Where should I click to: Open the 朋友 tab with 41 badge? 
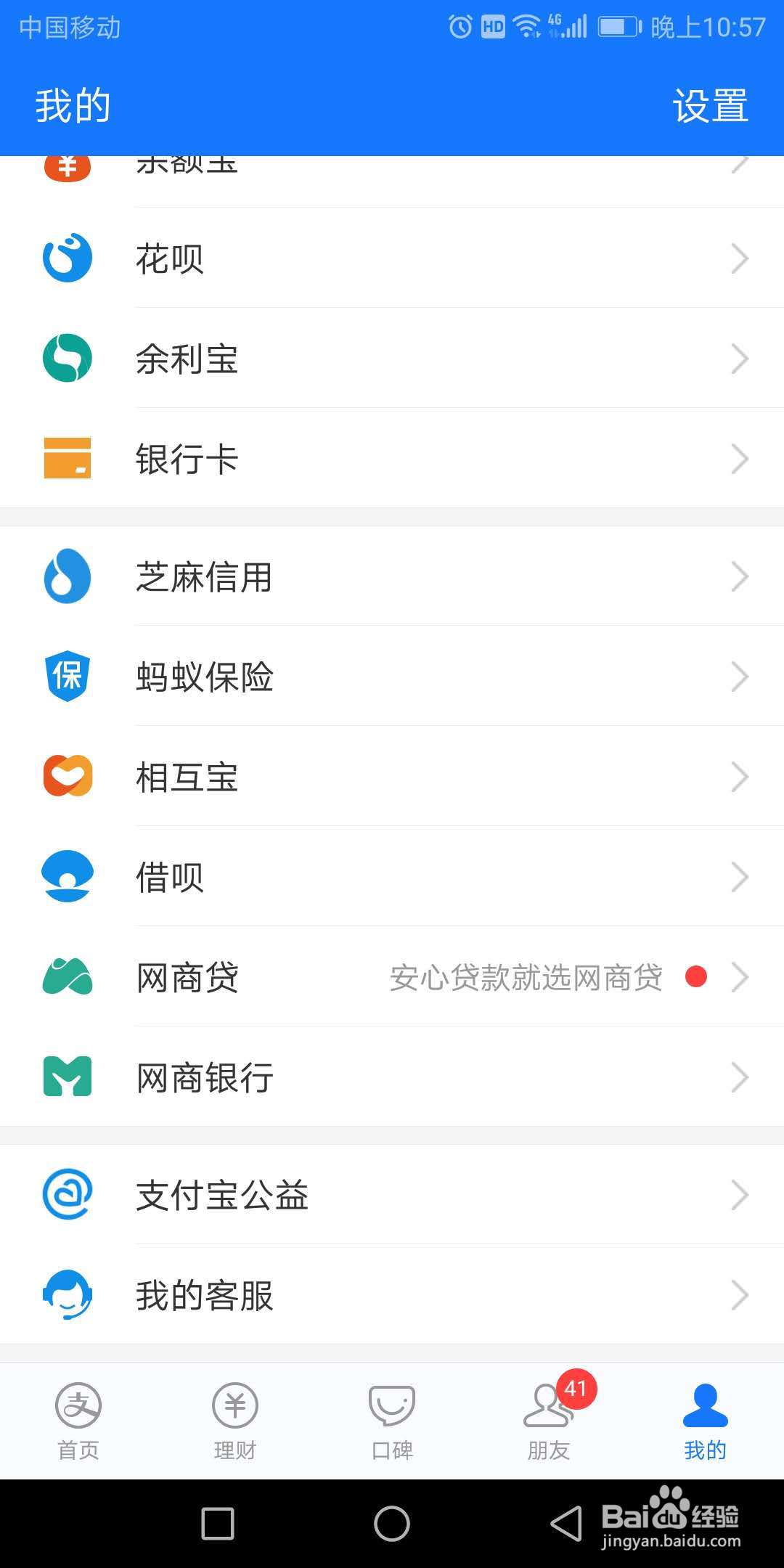(549, 1421)
